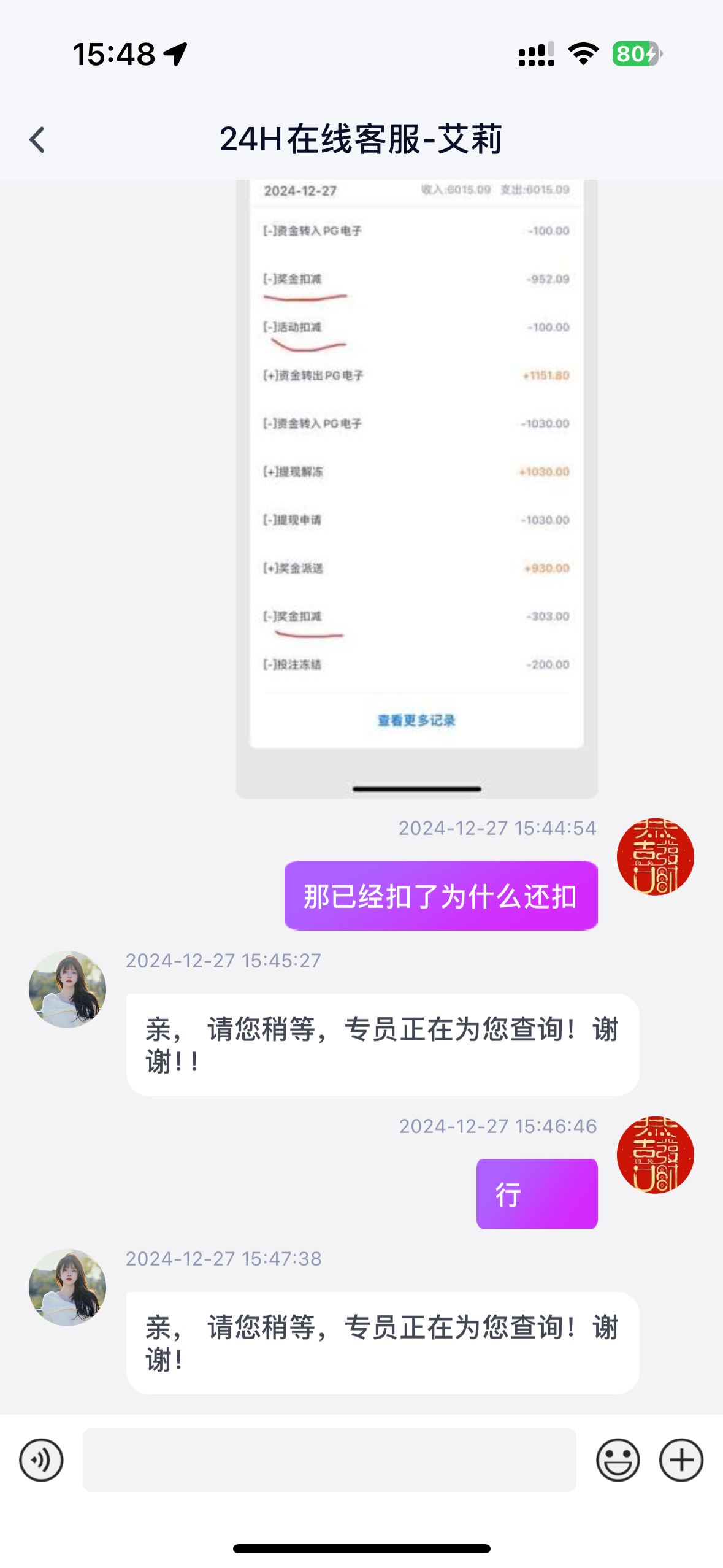Viewport: 723px width, 1568px height.
Task: Switch to voice message input
Action: click(x=41, y=1460)
